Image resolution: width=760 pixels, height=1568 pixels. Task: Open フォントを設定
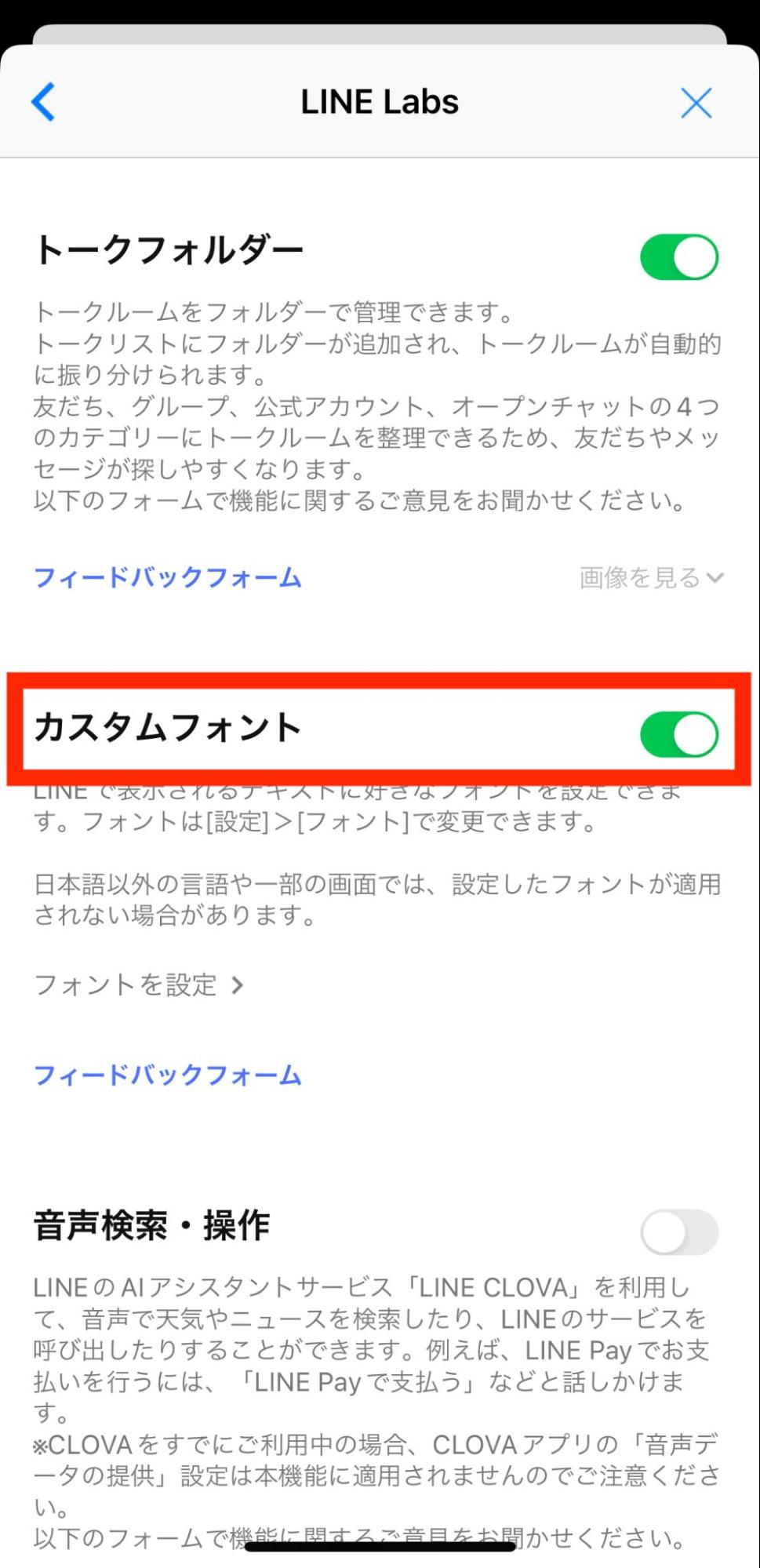coord(139,984)
